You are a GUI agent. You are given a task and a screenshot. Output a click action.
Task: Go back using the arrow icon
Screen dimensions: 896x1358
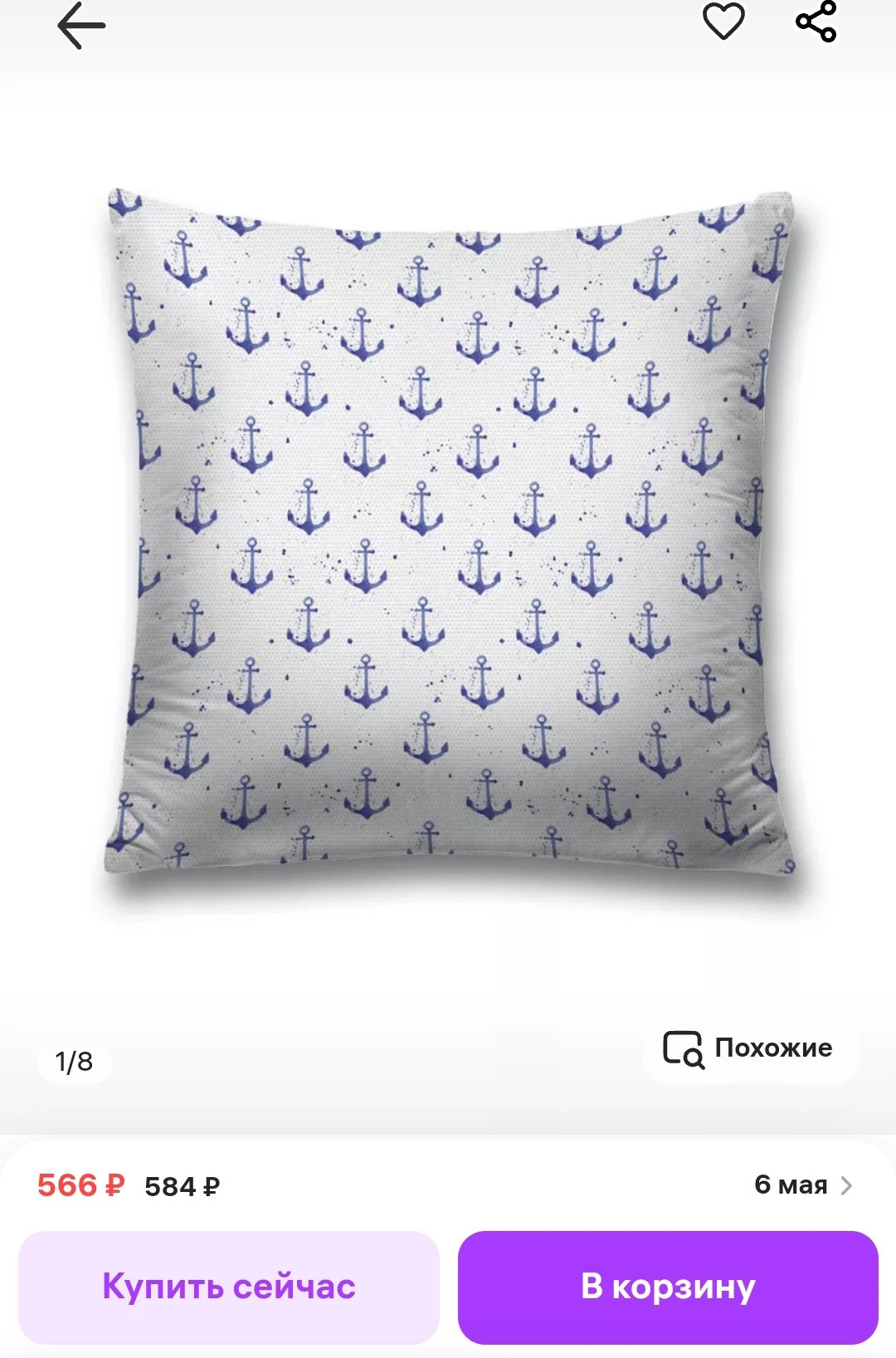click(81, 26)
